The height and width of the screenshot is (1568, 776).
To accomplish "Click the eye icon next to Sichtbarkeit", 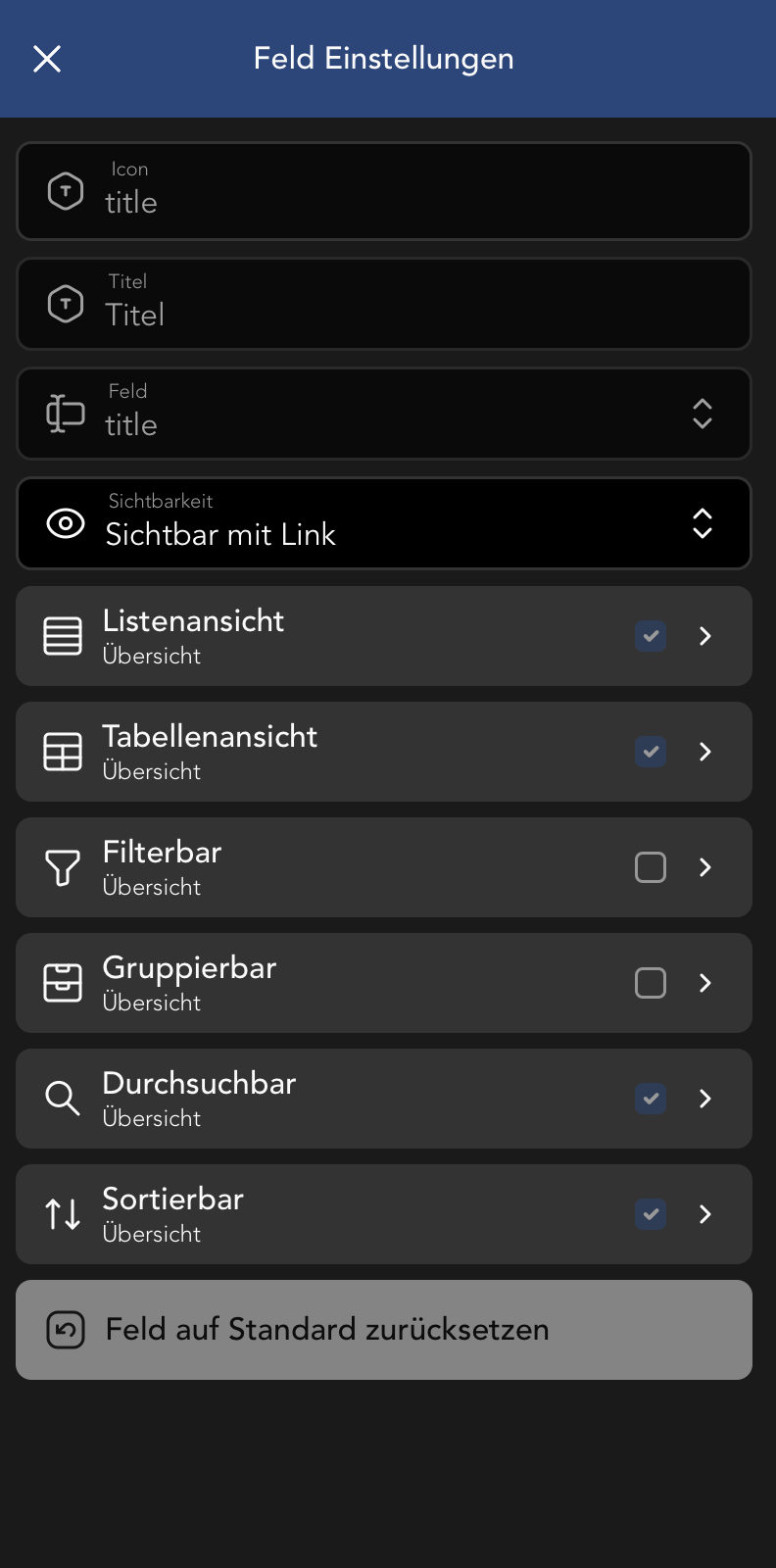I will 65,523.
